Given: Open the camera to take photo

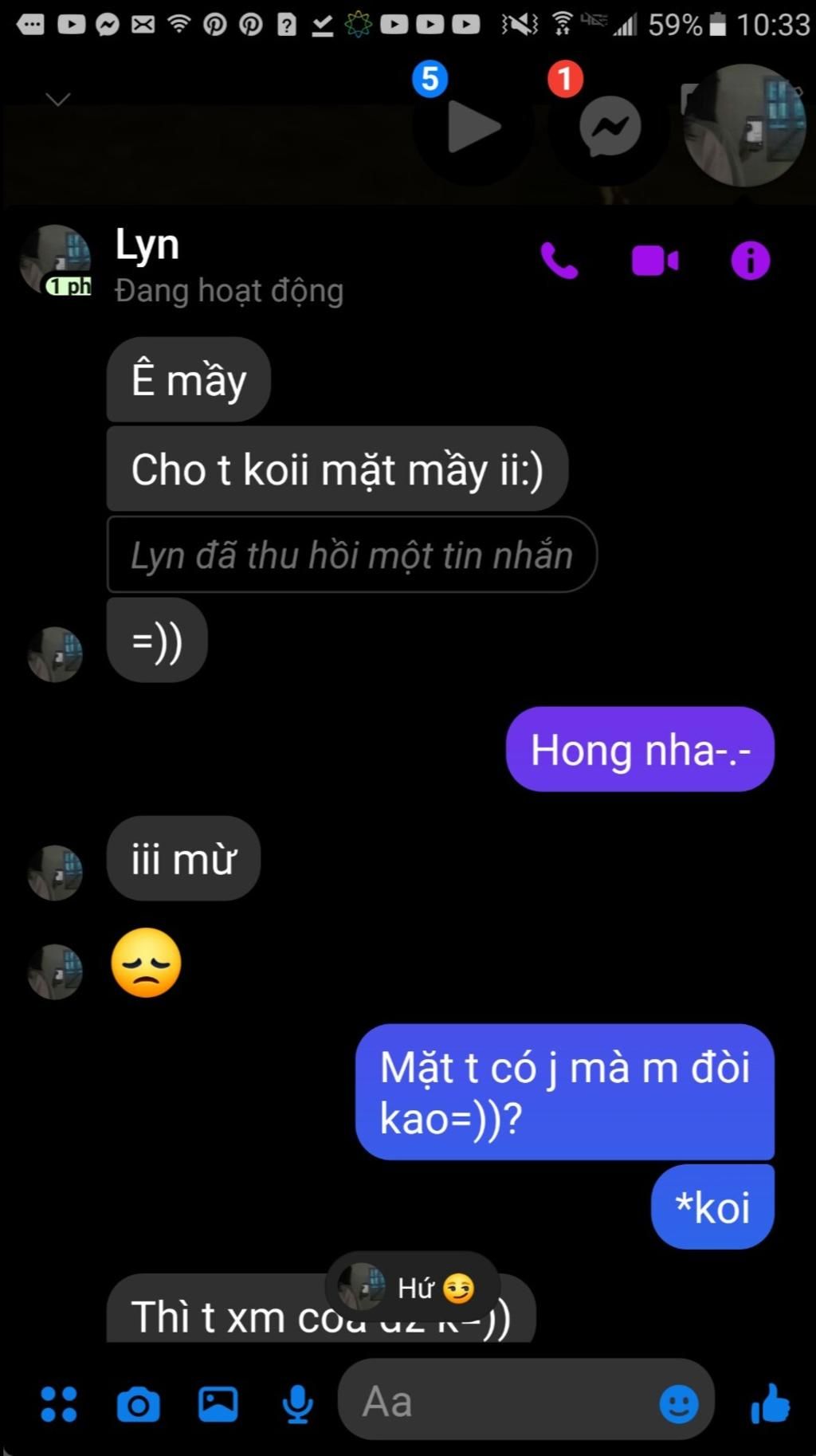Looking at the screenshot, I should 138,1404.
